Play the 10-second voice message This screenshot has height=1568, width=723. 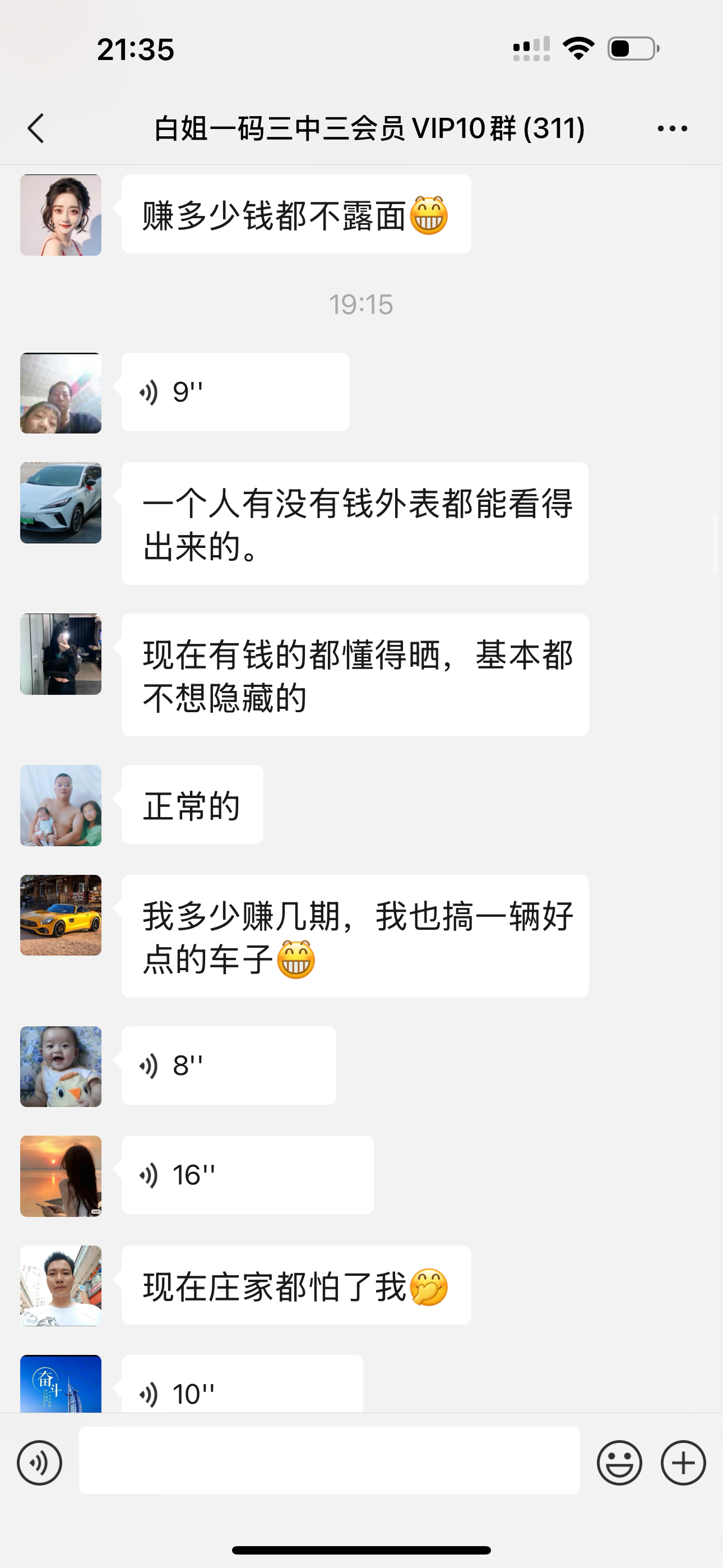pos(242,1390)
